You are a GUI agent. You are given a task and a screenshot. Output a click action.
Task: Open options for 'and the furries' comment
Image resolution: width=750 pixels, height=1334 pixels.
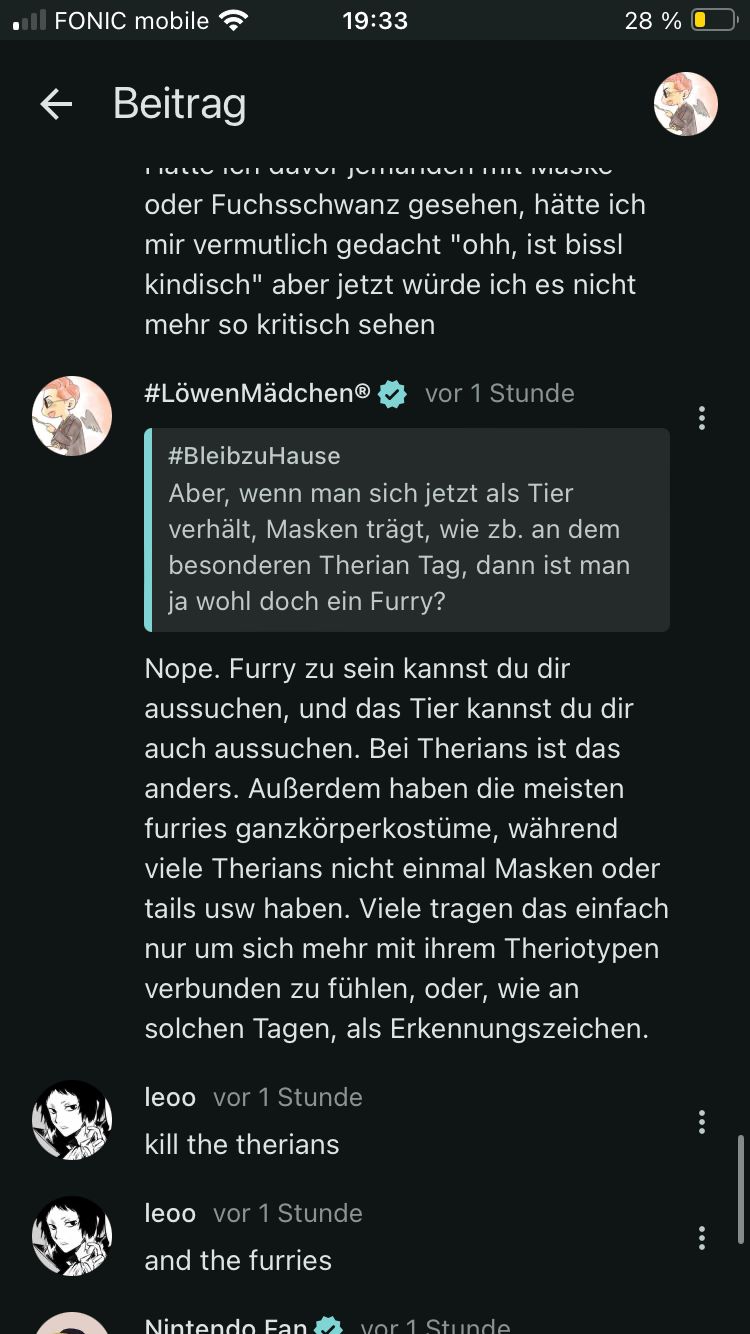(702, 1238)
